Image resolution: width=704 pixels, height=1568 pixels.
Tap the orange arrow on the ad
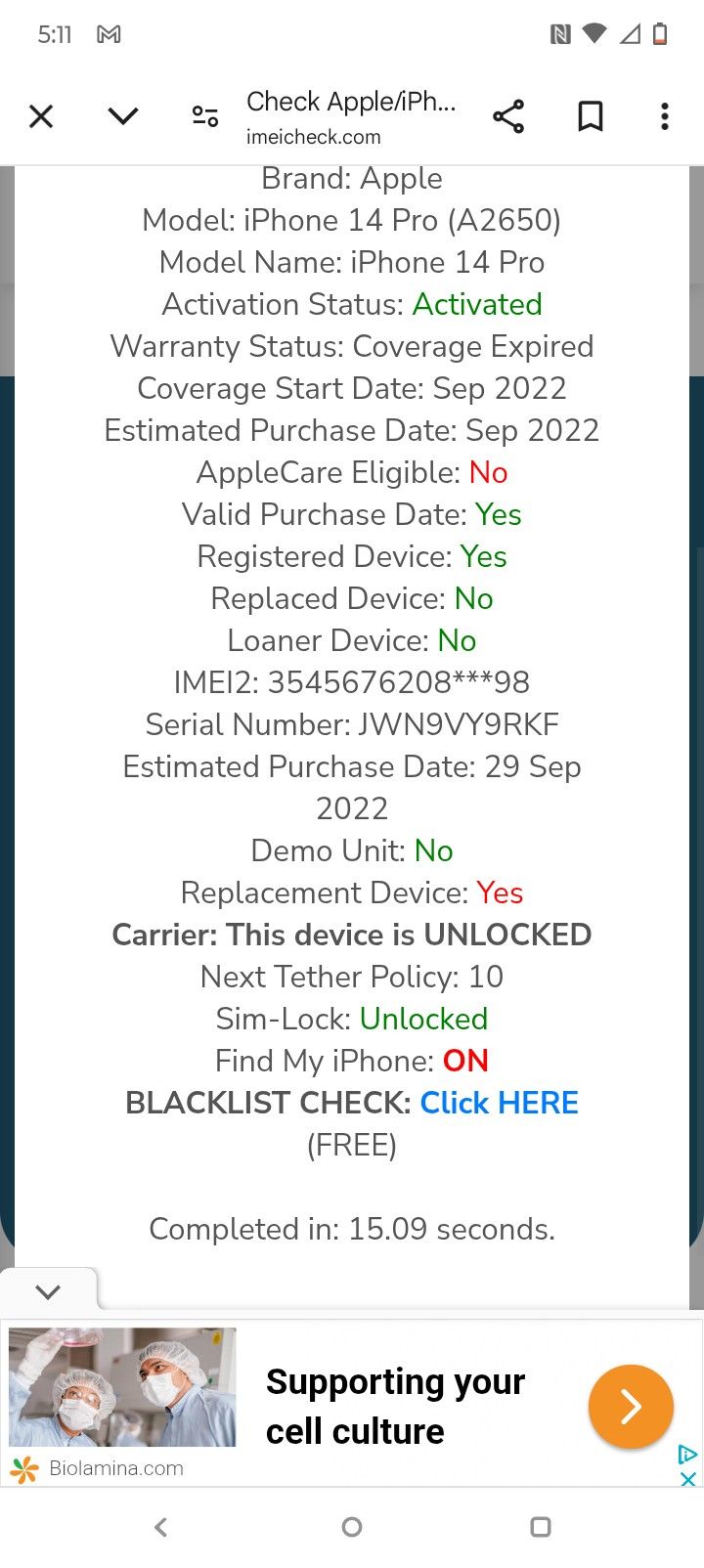pos(631,1406)
